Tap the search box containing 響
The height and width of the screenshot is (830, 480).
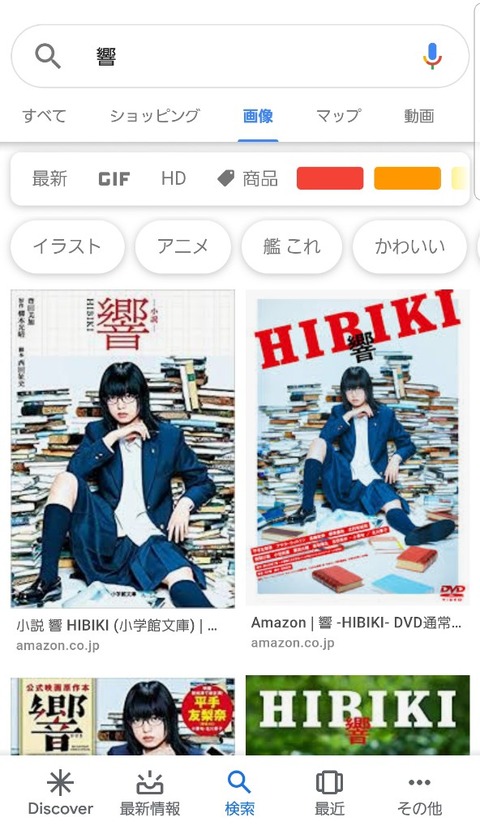pos(240,56)
